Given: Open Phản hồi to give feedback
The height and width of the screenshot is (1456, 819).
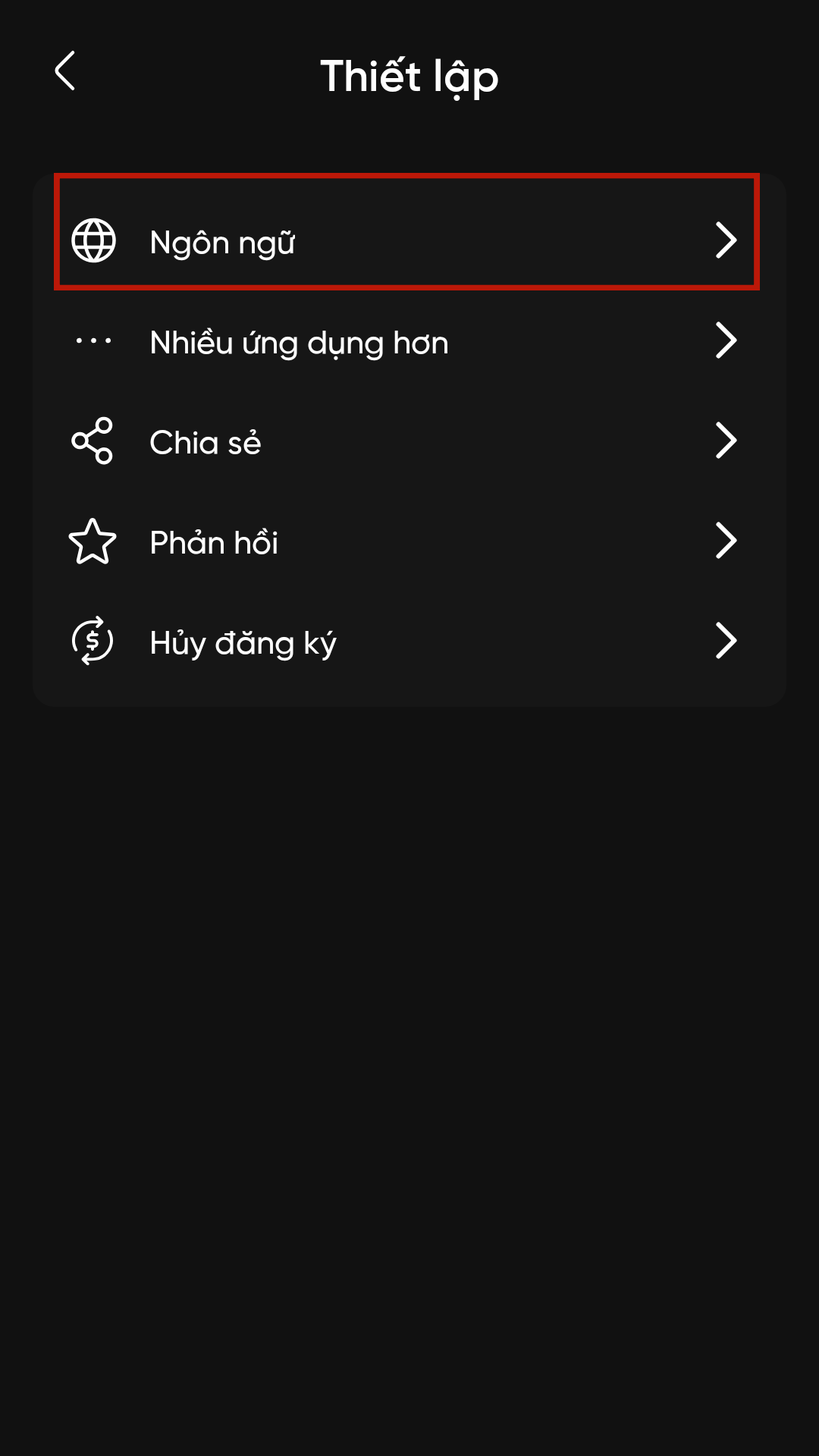Looking at the screenshot, I should (408, 542).
